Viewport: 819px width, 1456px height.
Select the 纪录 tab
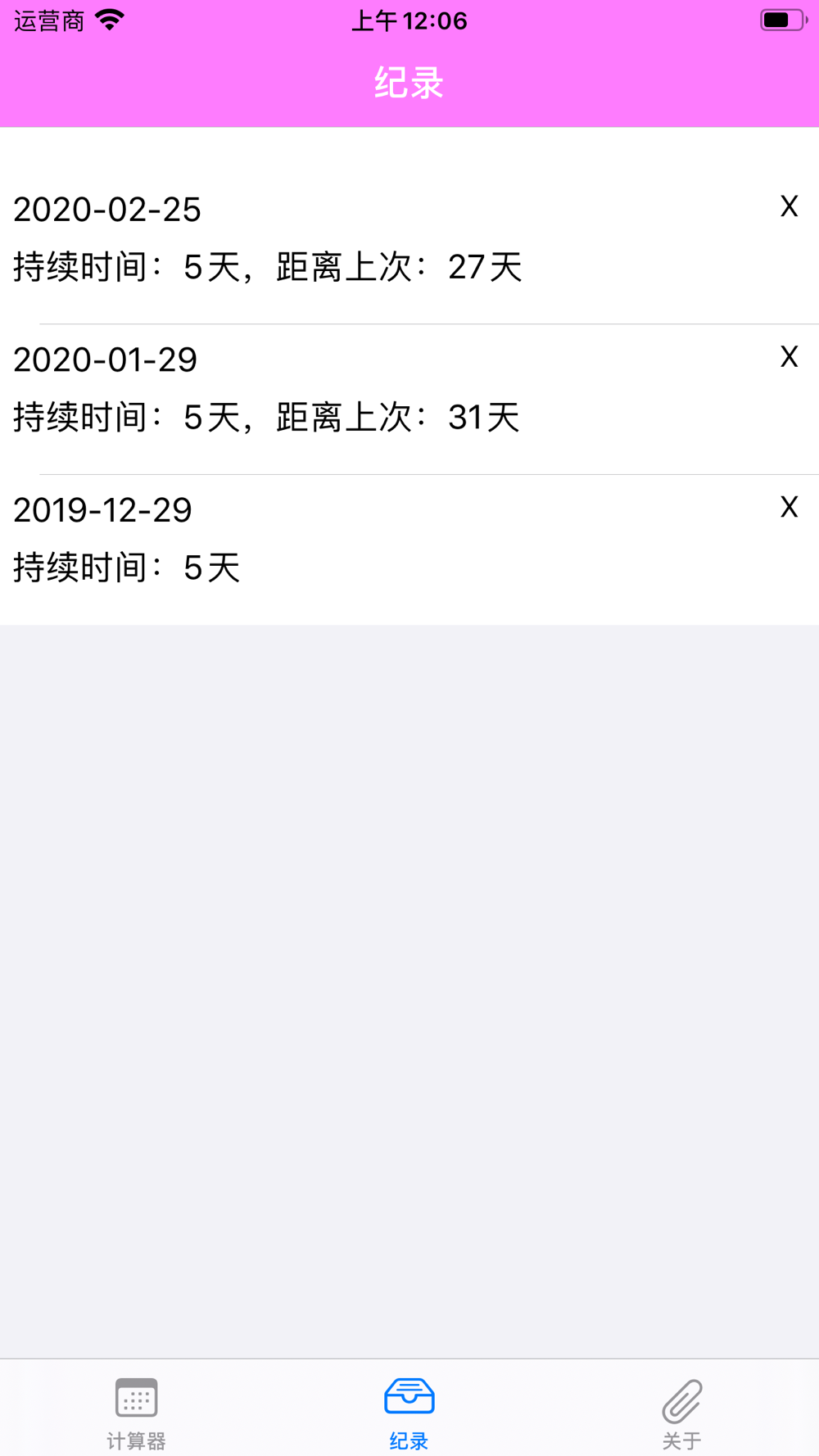tap(409, 1412)
